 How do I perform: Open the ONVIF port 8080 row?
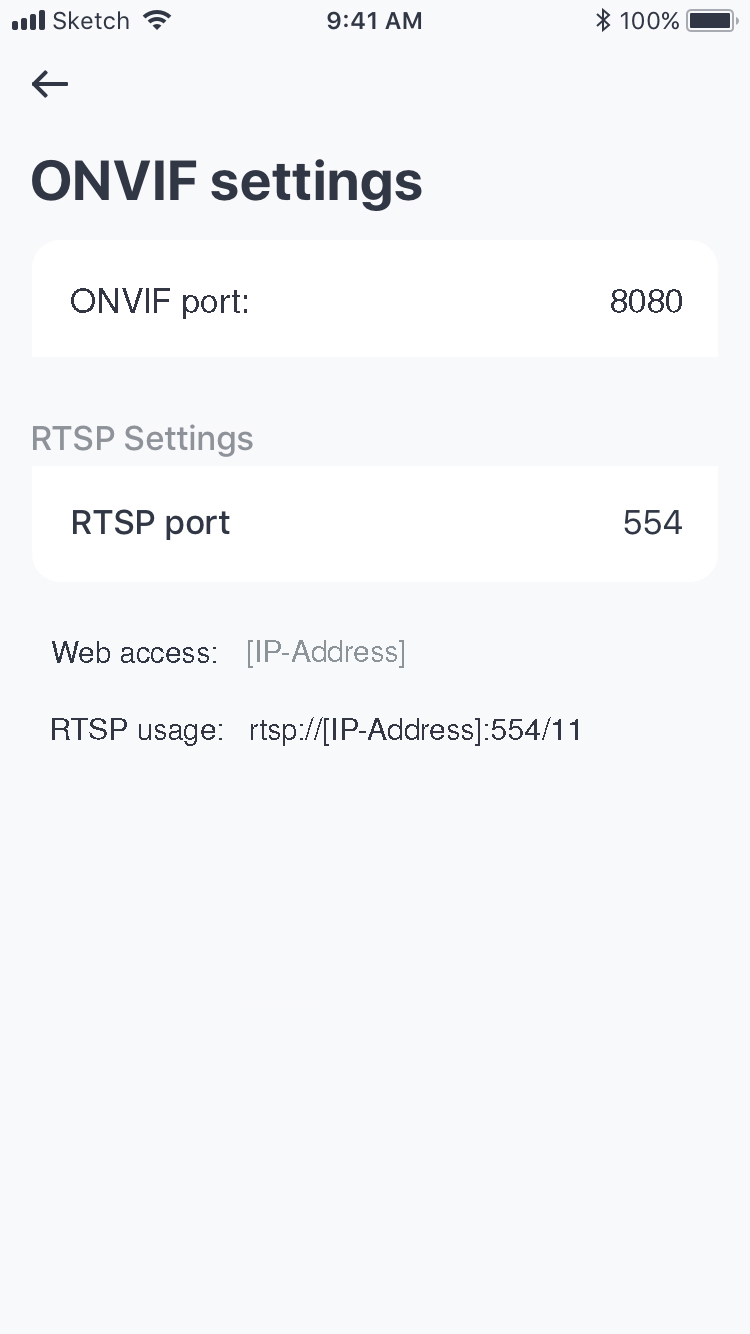click(x=375, y=299)
